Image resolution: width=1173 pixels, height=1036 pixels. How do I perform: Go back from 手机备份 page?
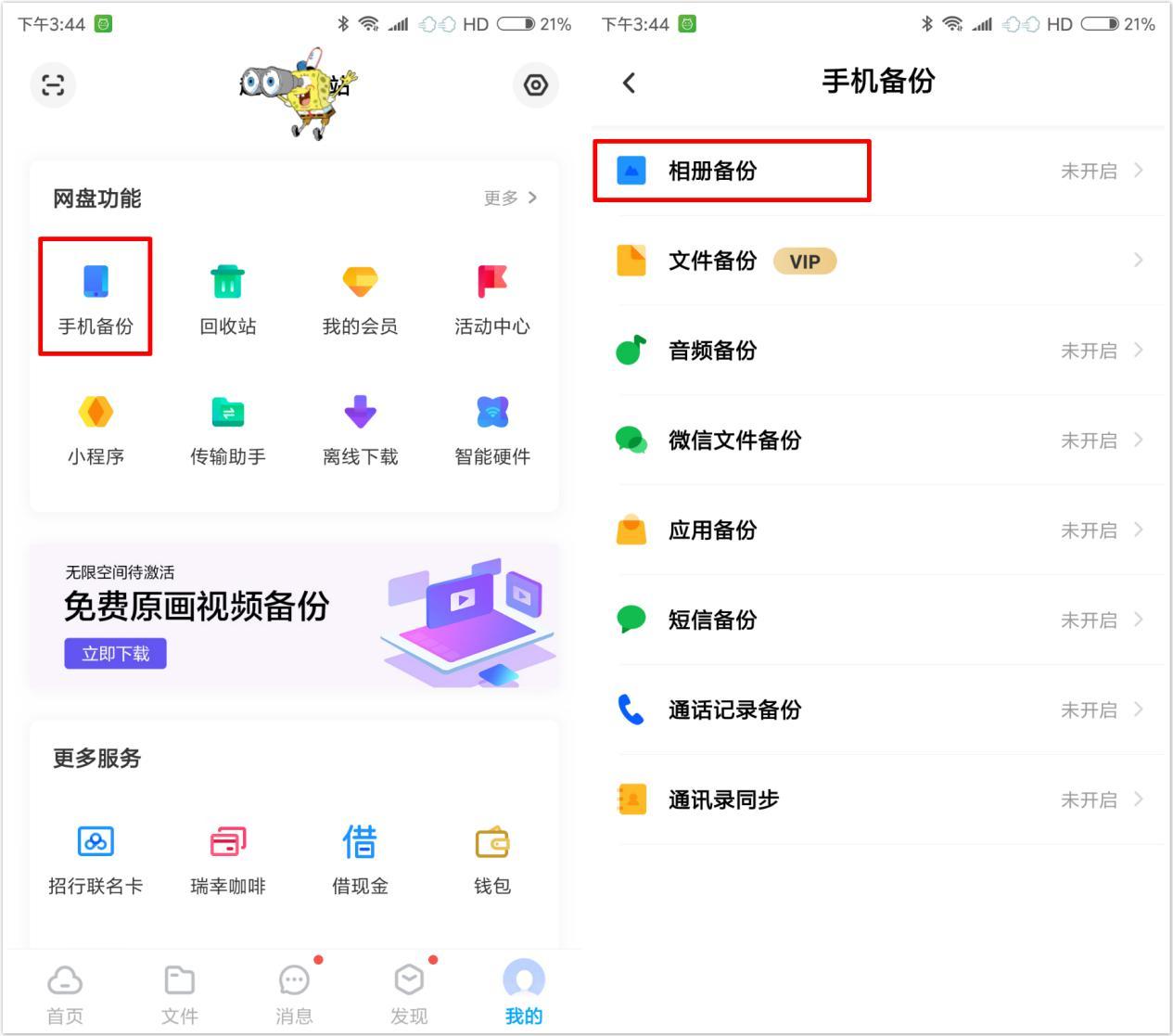point(629,83)
